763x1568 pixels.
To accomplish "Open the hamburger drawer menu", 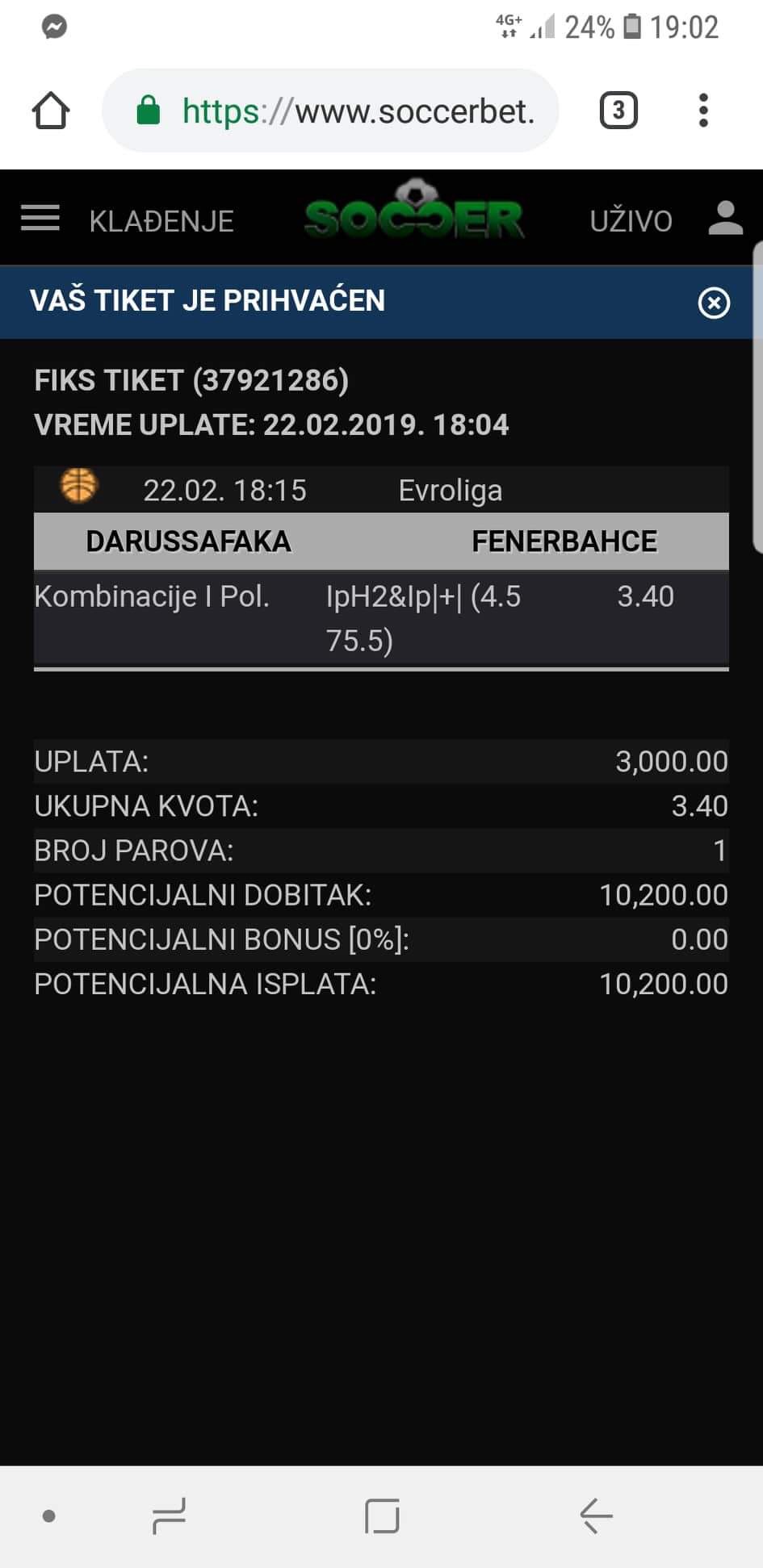I will [40, 219].
